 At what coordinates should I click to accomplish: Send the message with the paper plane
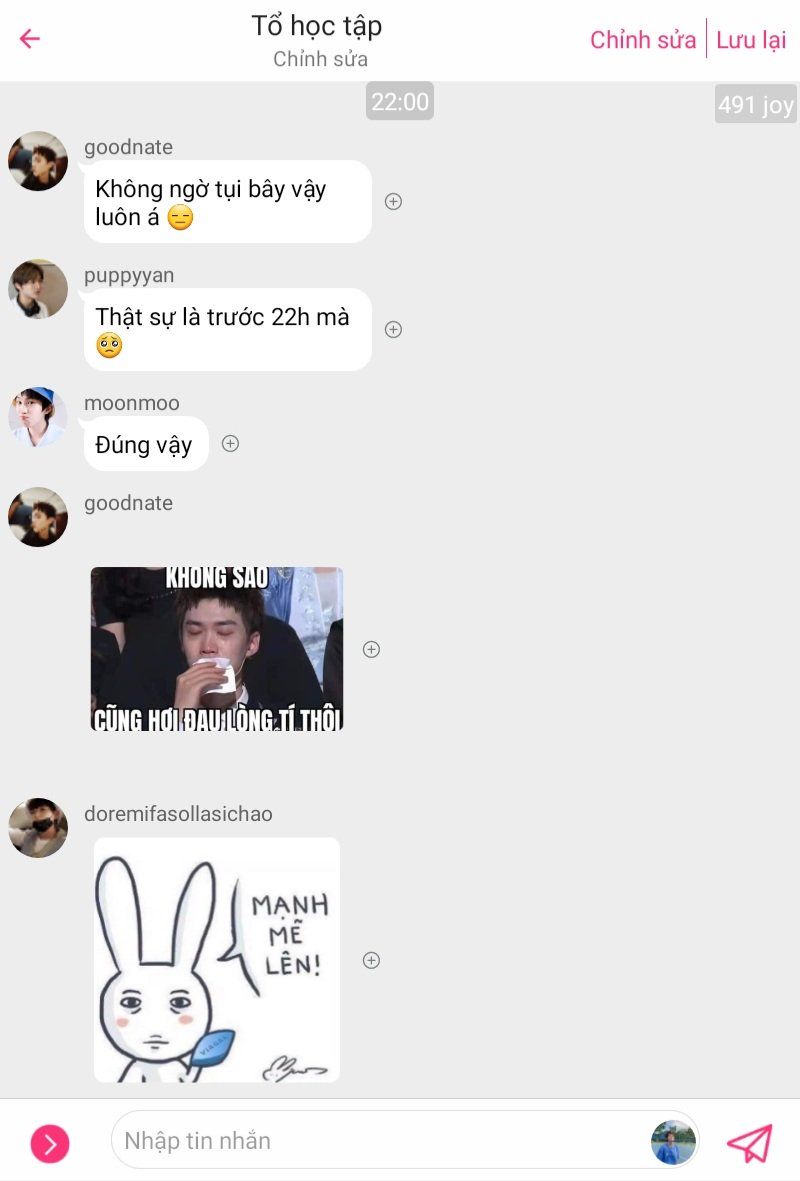pos(749,1142)
